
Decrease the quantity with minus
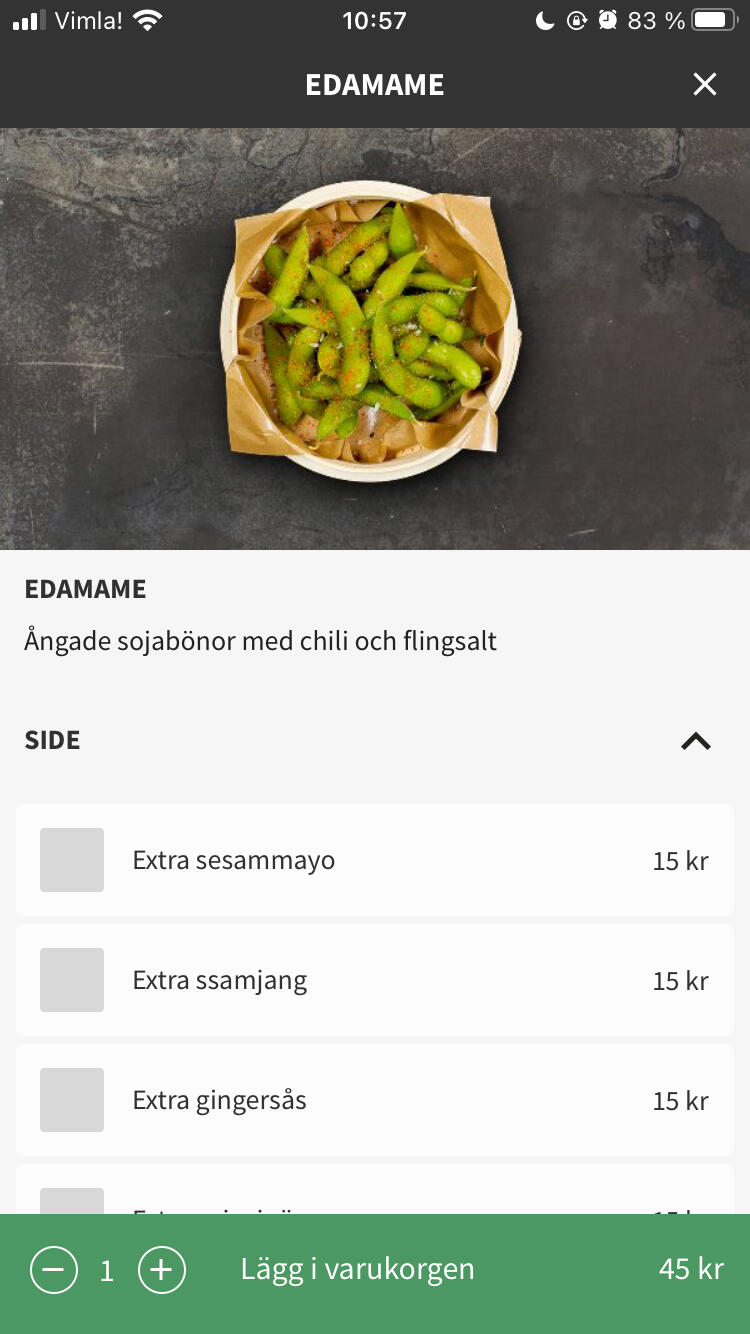54,1270
